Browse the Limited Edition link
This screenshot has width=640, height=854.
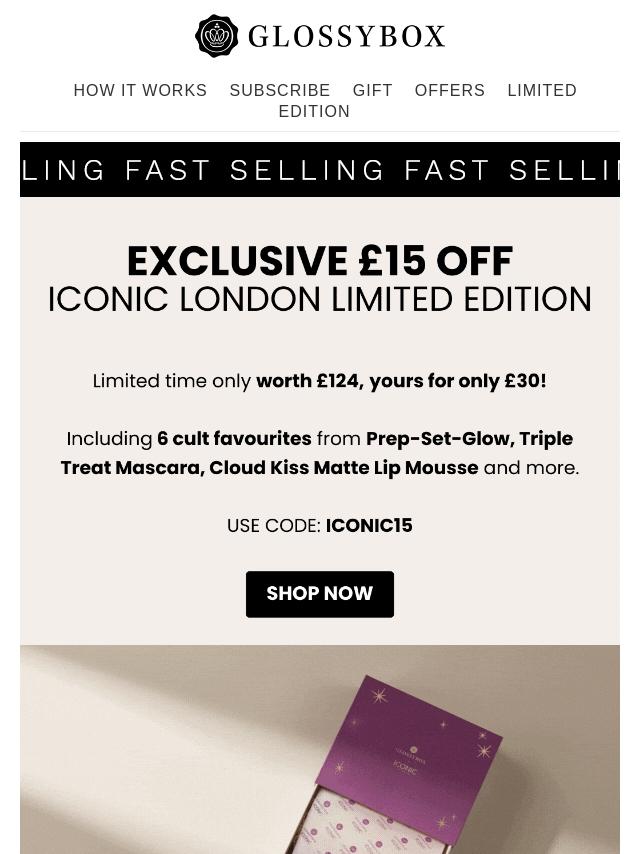point(541,91)
